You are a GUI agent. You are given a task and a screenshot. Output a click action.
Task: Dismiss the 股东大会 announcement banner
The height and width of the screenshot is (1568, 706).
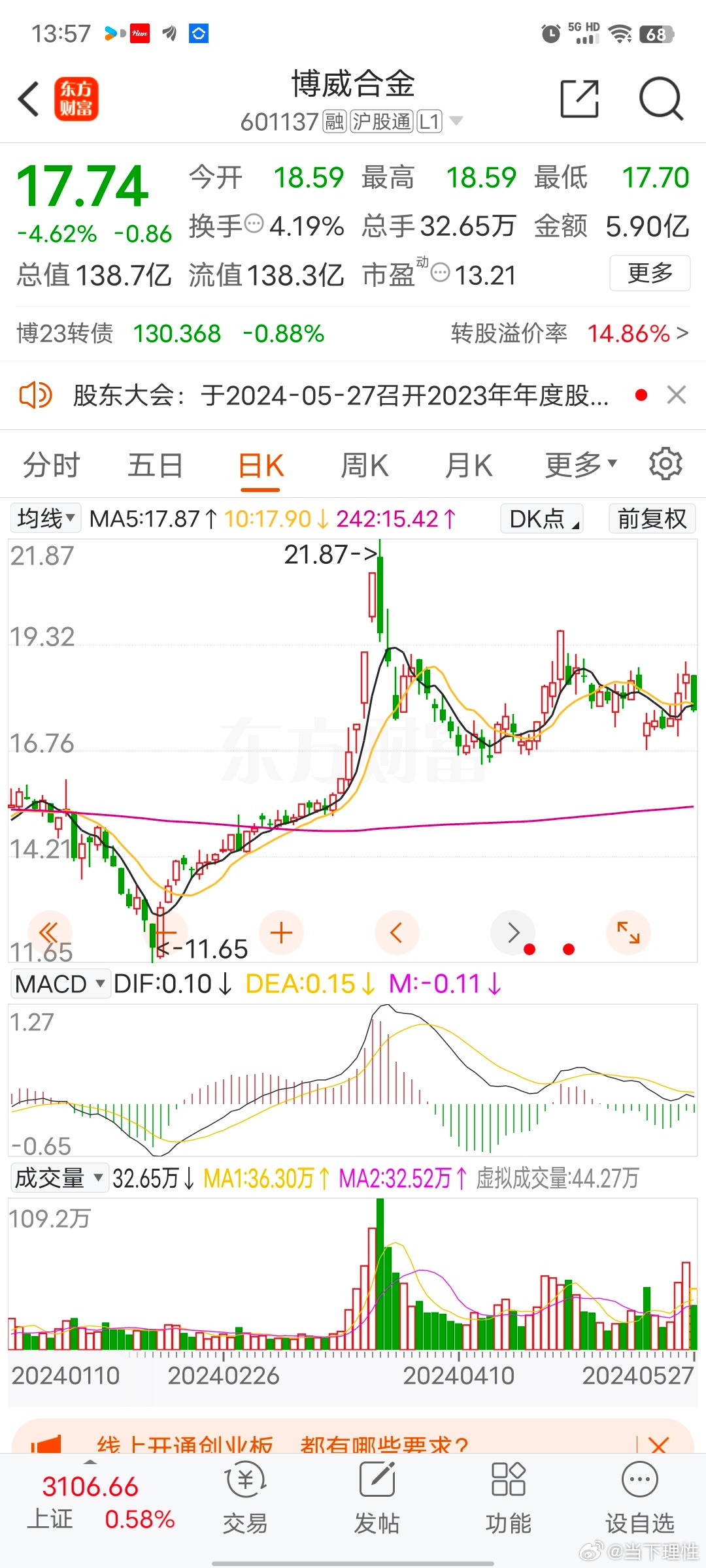point(676,395)
